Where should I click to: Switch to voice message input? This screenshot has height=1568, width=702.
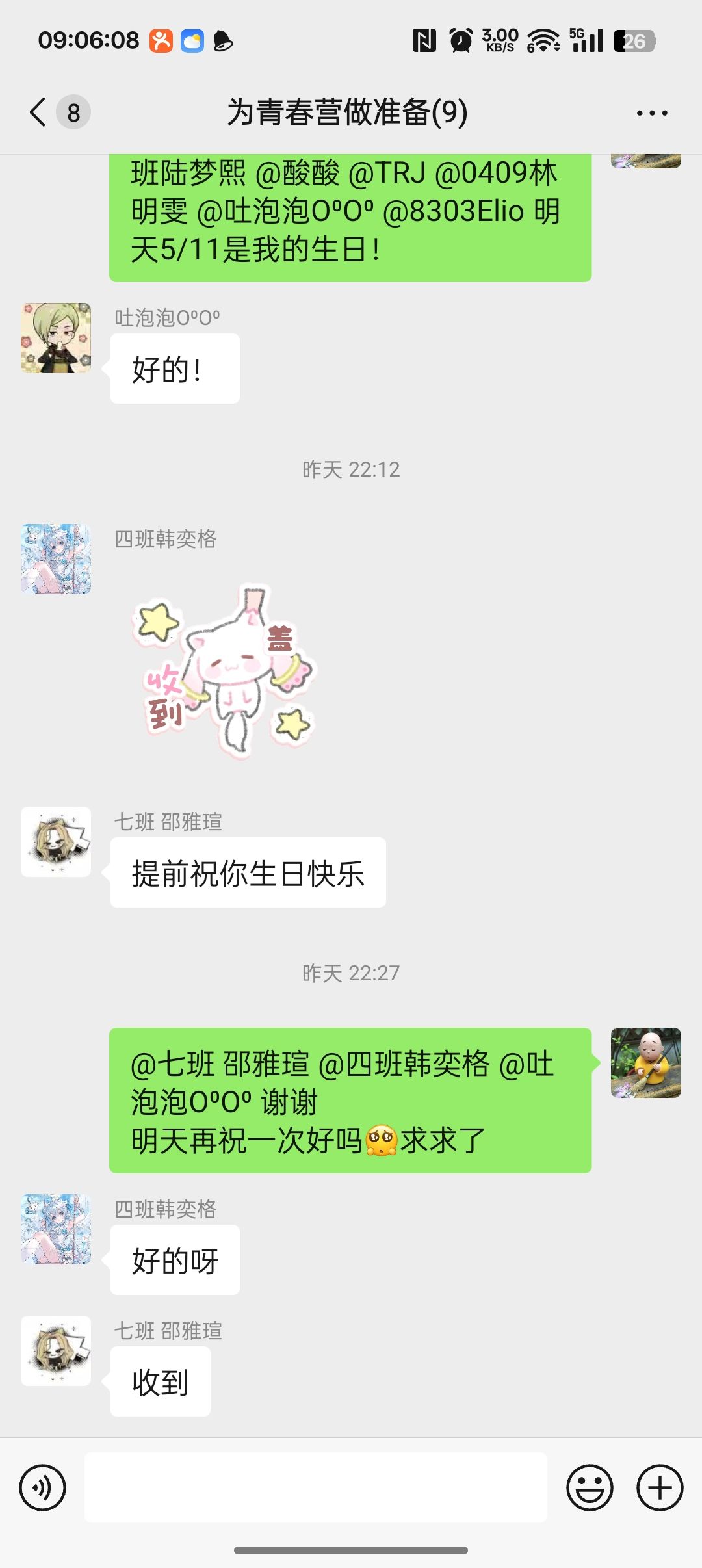(x=43, y=1487)
